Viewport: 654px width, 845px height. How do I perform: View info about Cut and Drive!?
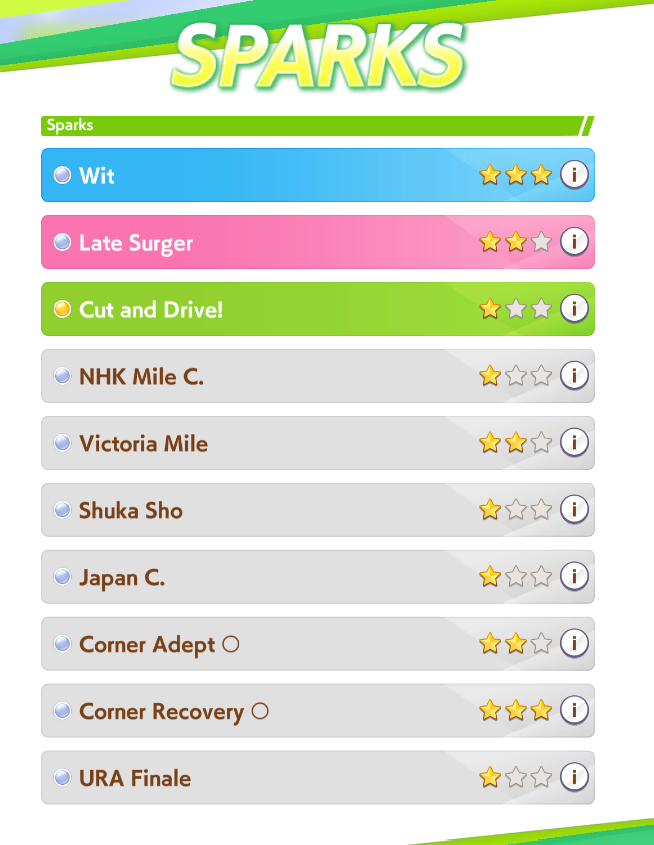573,309
